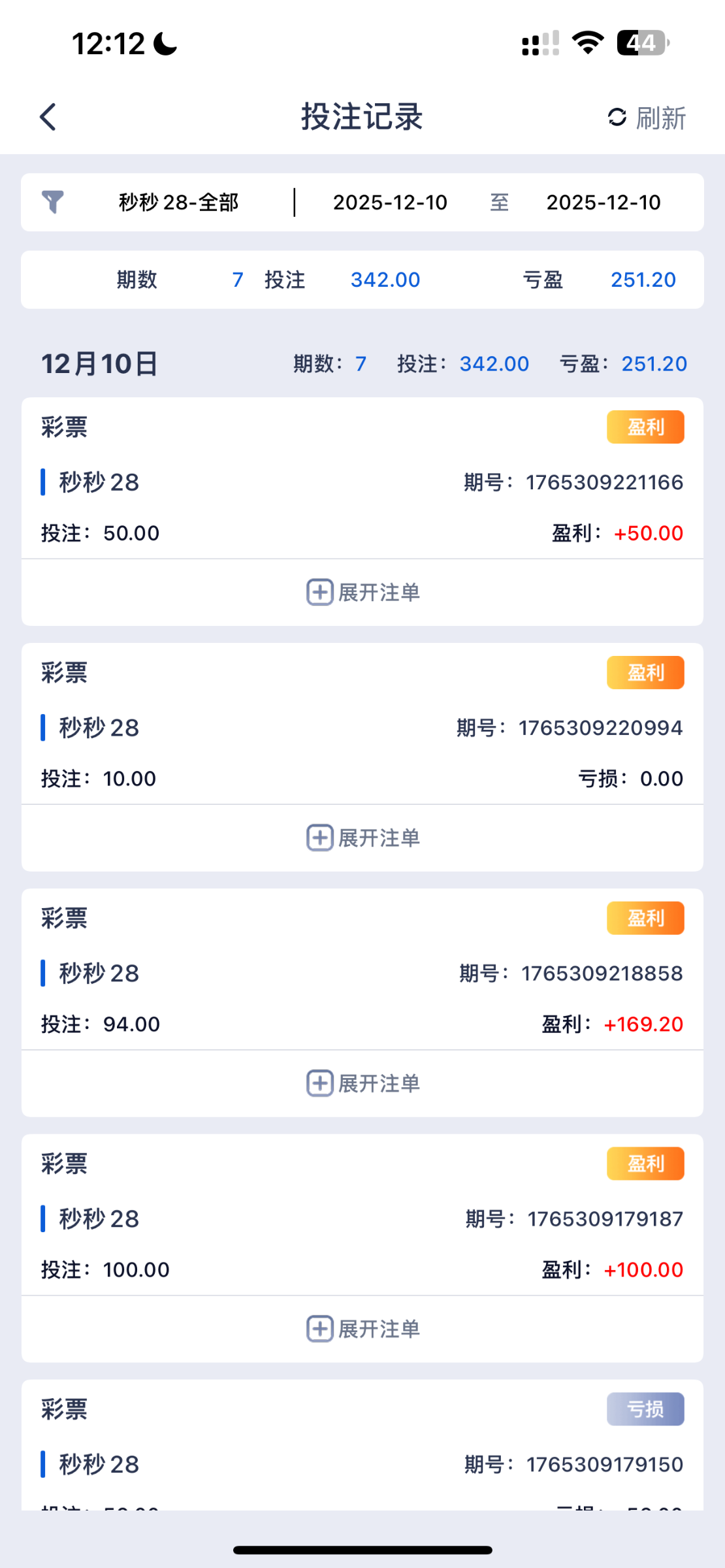The image size is (725, 1568).
Task: Expand 展开注单 for issue 1765309221166
Action: coord(362,593)
